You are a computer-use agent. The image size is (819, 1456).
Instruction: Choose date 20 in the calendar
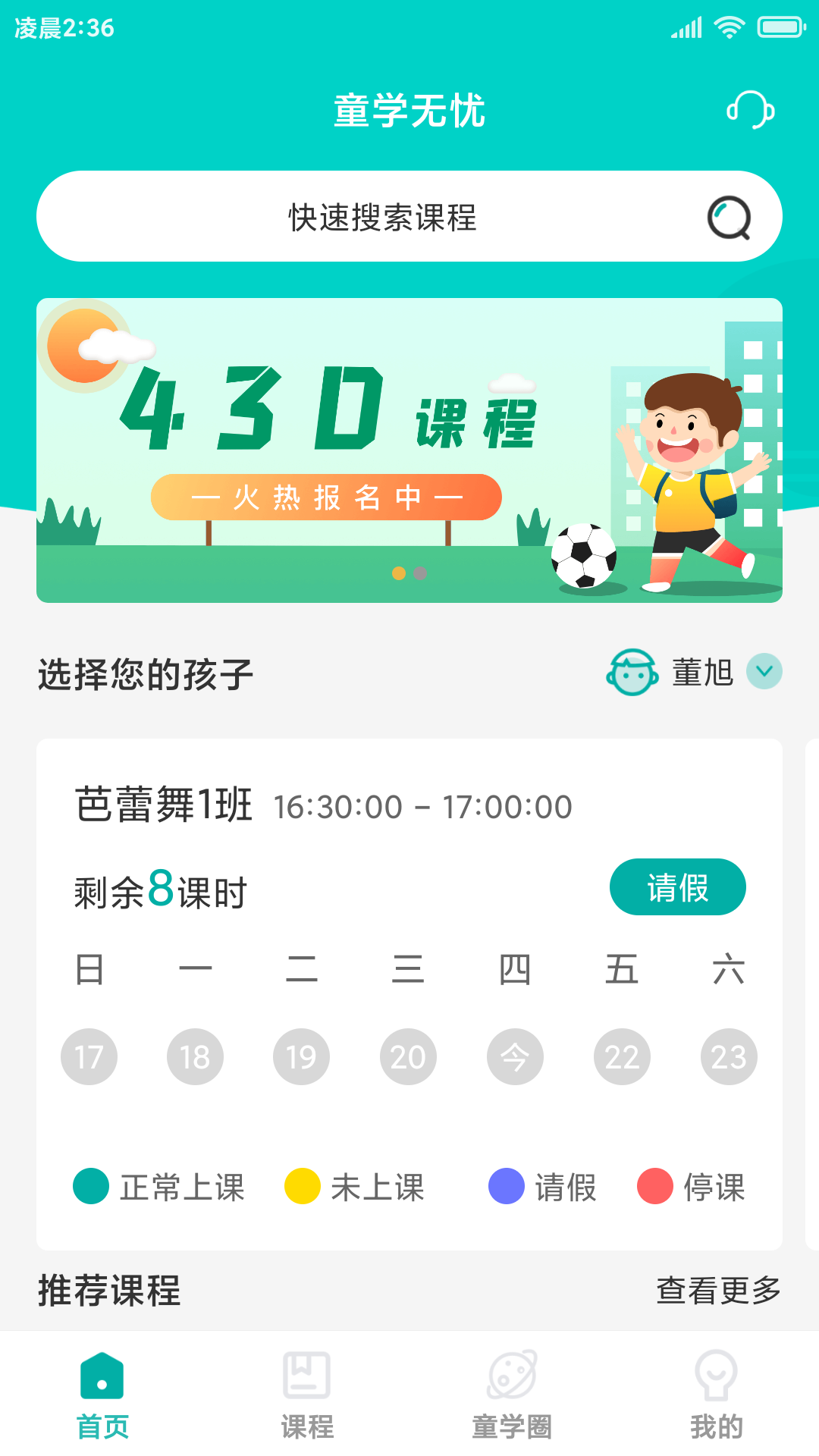coord(408,1056)
